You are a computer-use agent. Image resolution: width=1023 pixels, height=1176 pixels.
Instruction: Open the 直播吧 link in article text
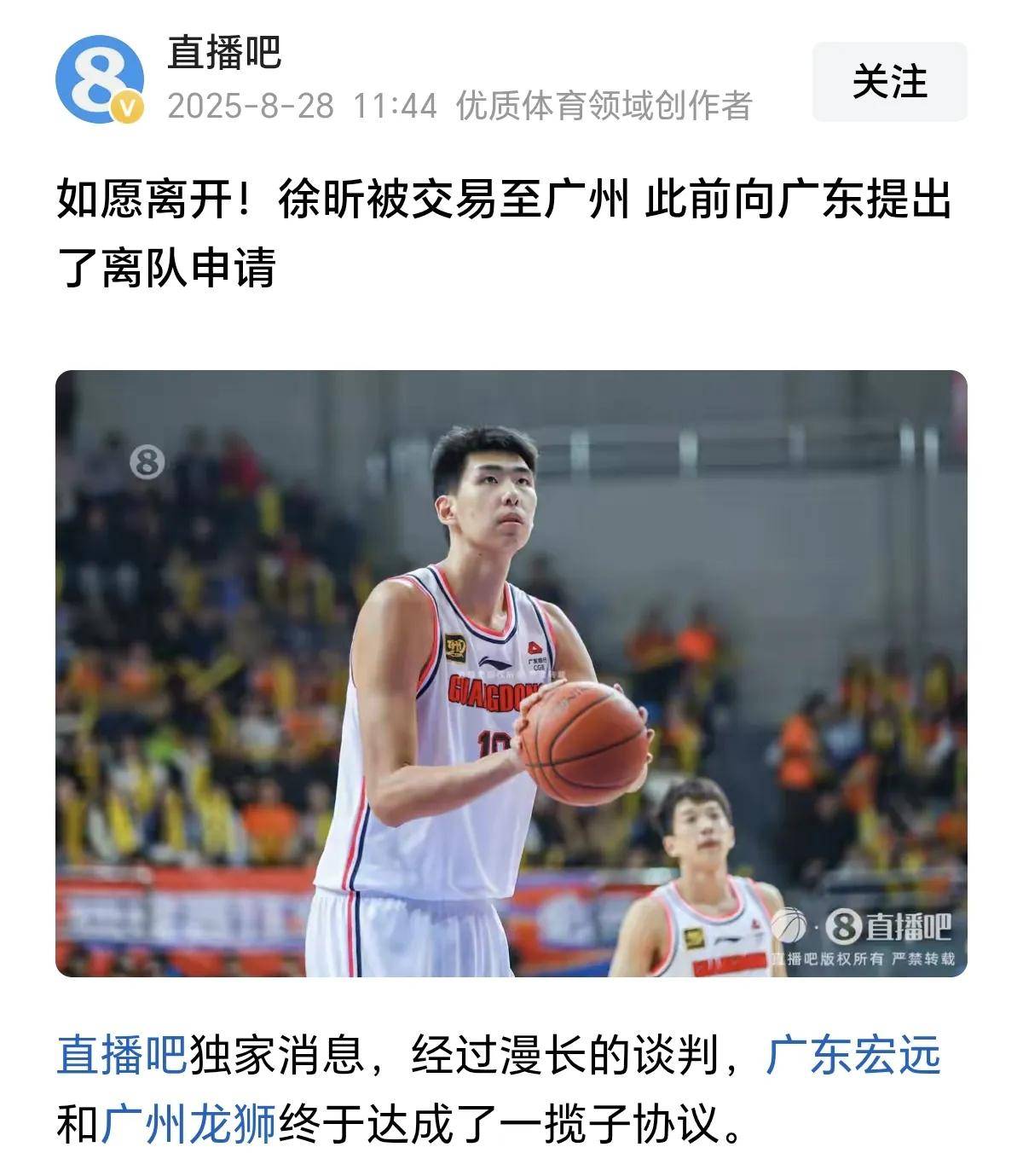[x=122, y=1055]
